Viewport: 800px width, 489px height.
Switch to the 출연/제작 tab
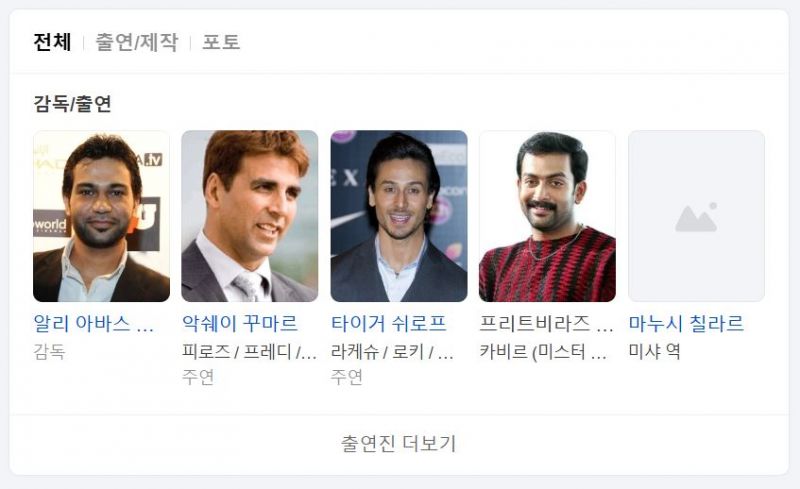click(136, 42)
